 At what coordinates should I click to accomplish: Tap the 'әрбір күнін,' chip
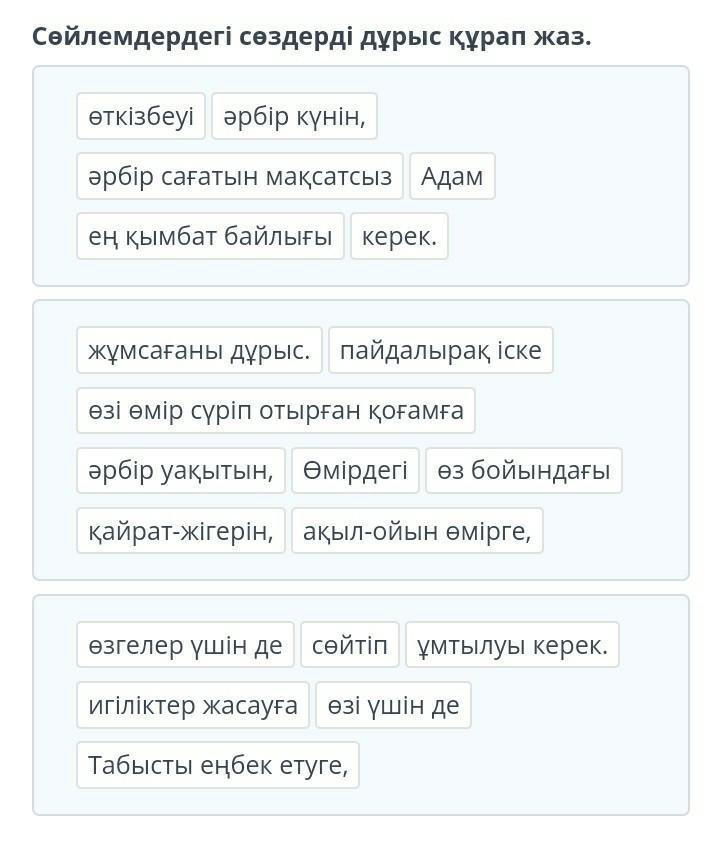pos(294,116)
